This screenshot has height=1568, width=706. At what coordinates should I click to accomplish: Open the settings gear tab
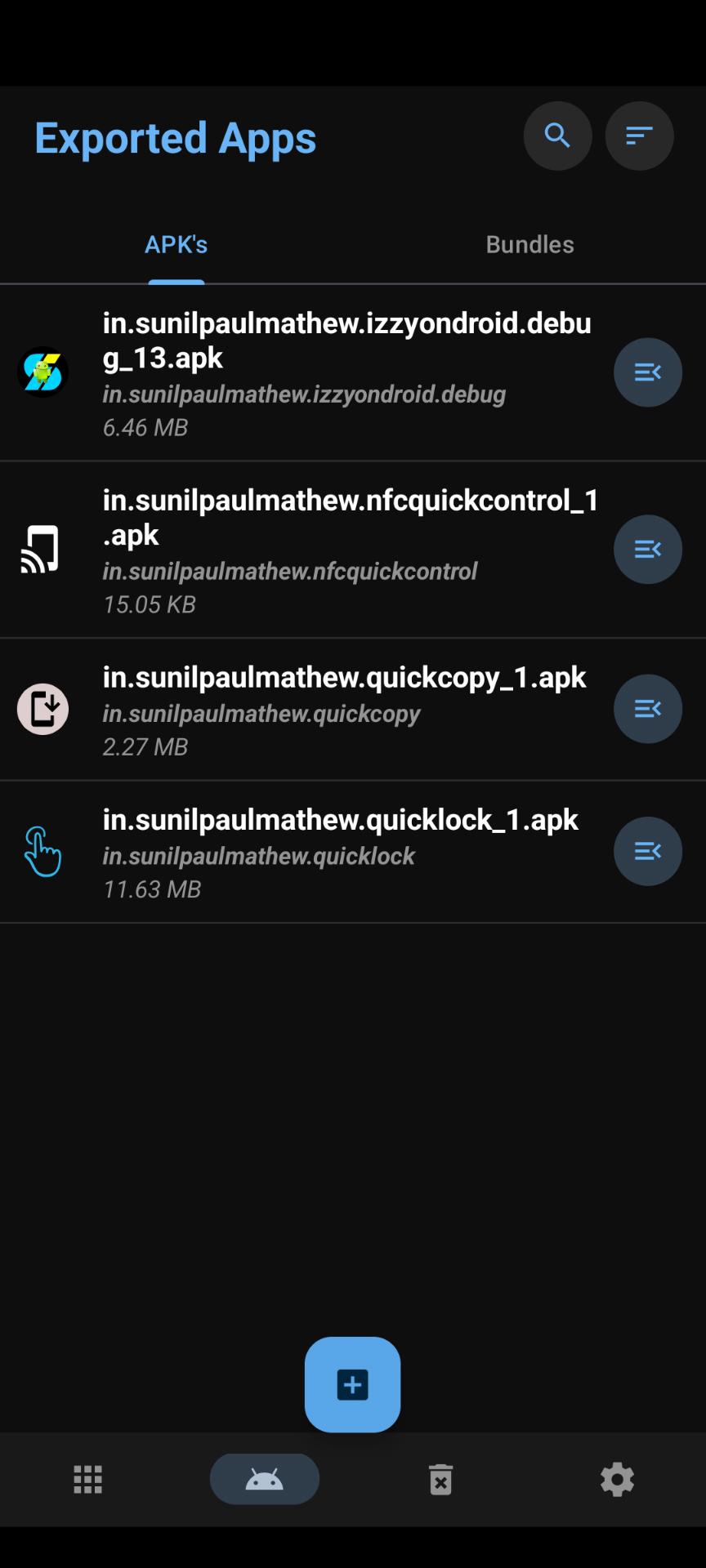(x=617, y=1479)
